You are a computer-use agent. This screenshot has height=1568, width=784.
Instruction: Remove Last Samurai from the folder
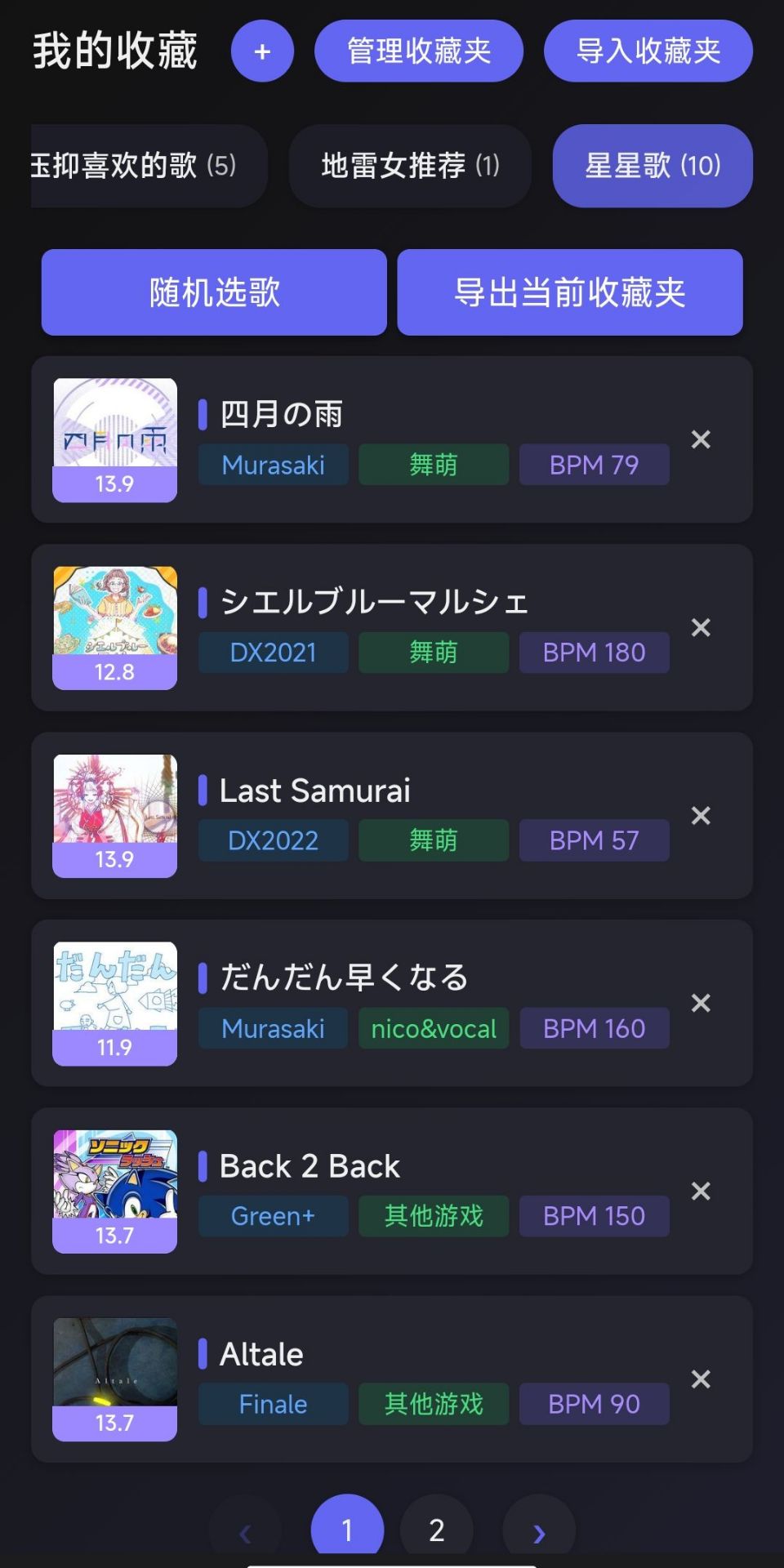(700, 816)
